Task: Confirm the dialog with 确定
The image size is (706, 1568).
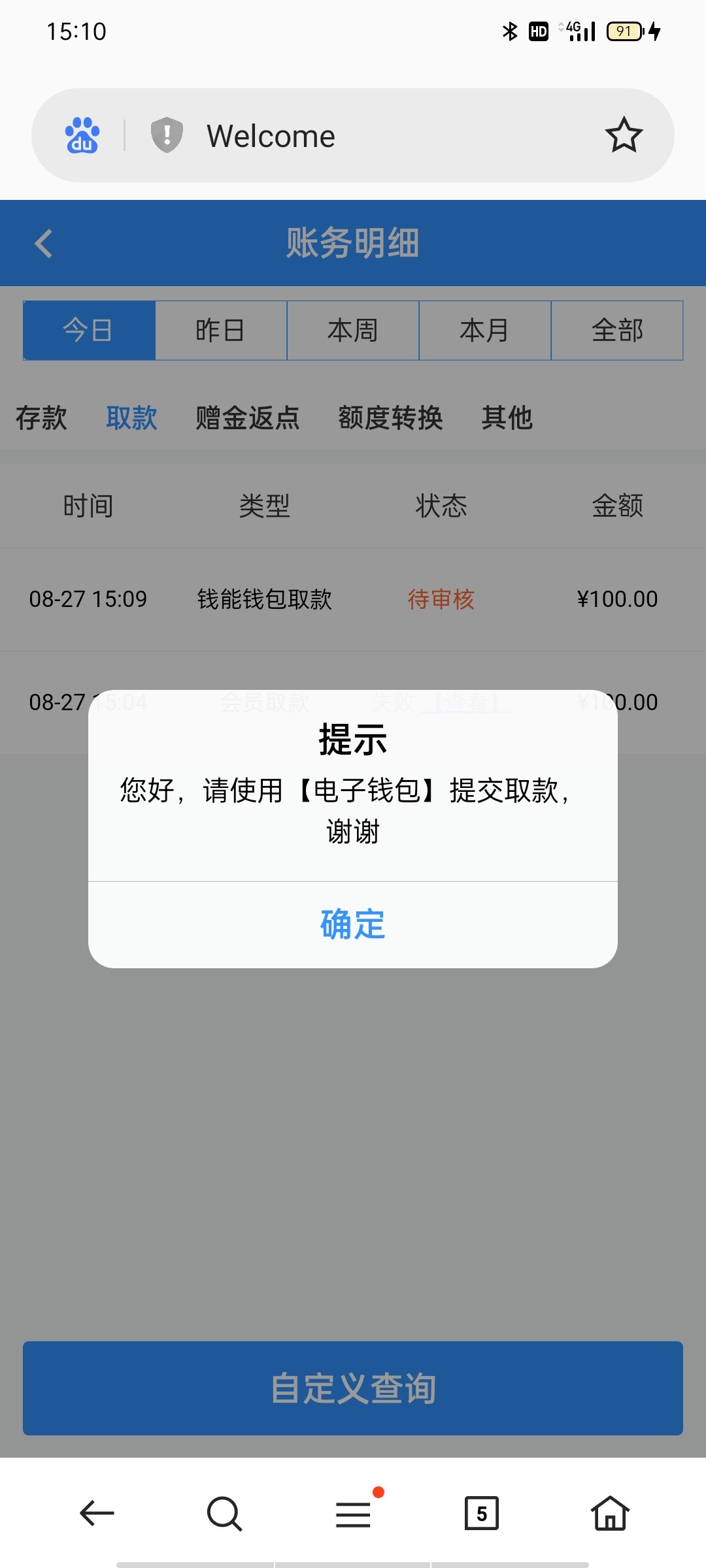Action: 353,924
